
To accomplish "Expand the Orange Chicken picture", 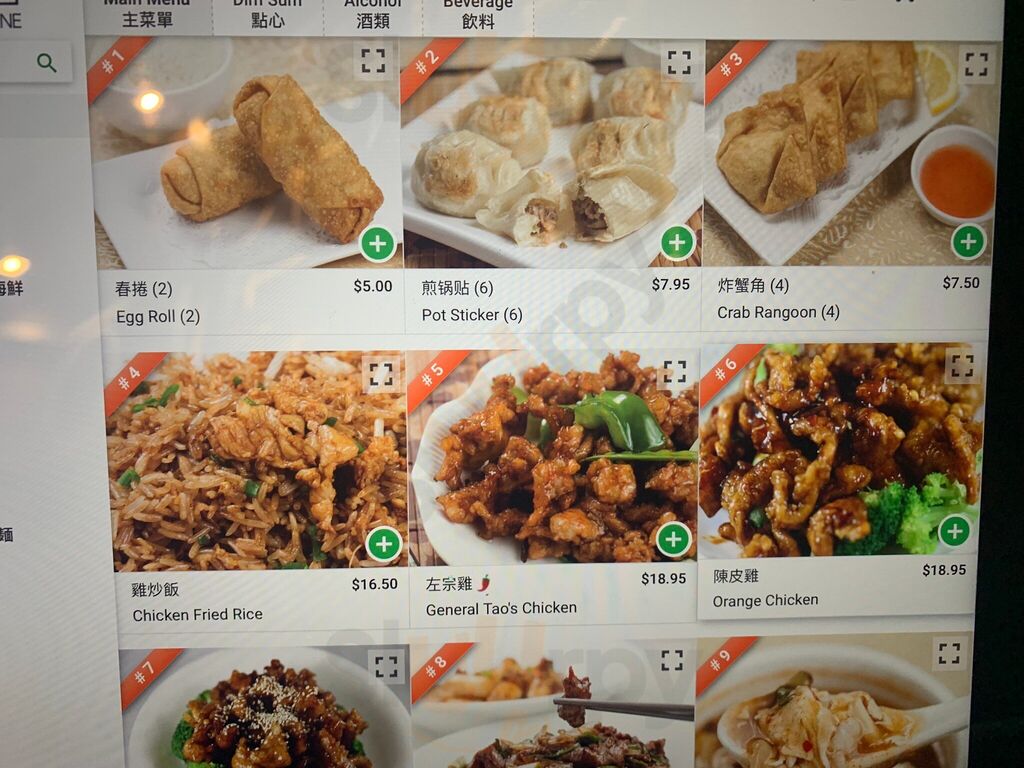I will click(x=962, y=366).
